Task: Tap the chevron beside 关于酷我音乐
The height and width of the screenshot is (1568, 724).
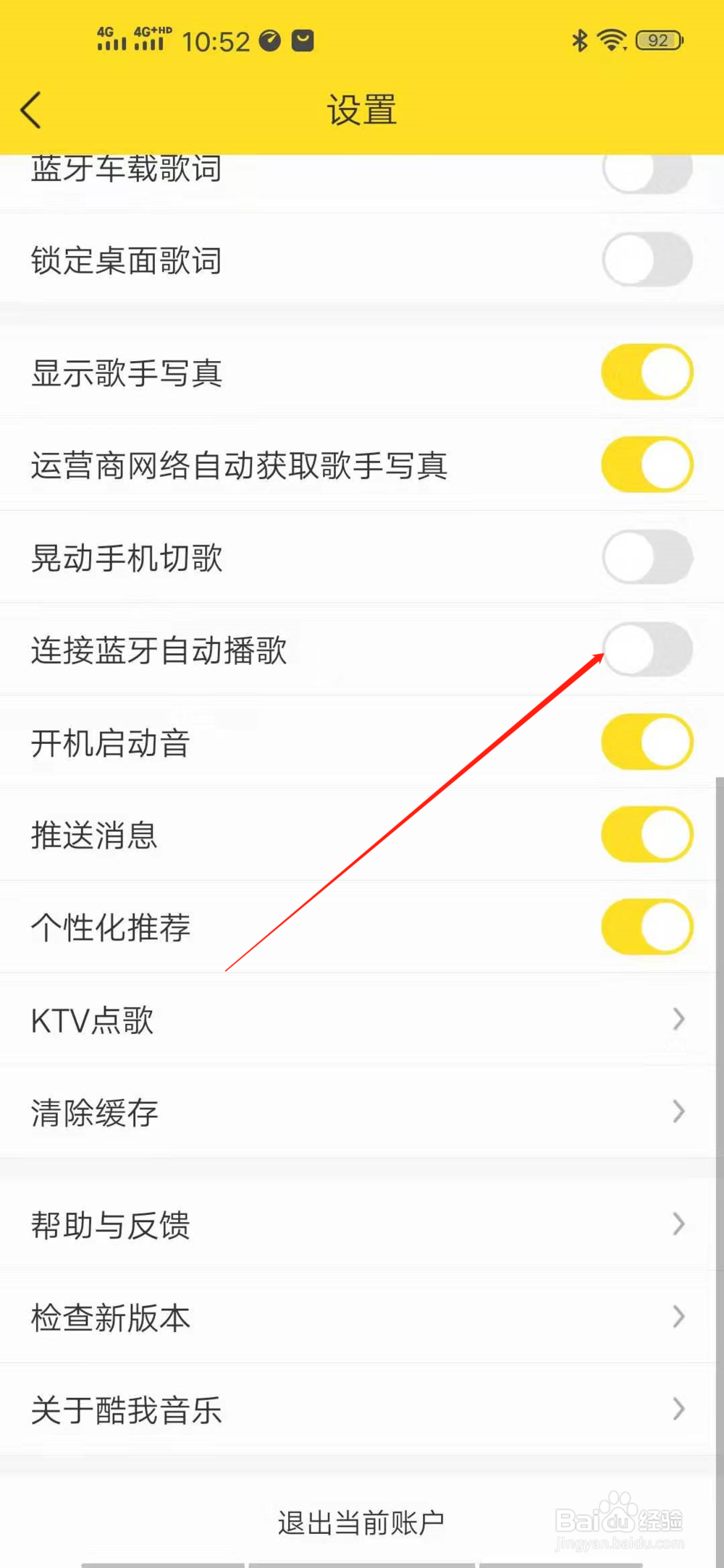Action: [678, 1410]
